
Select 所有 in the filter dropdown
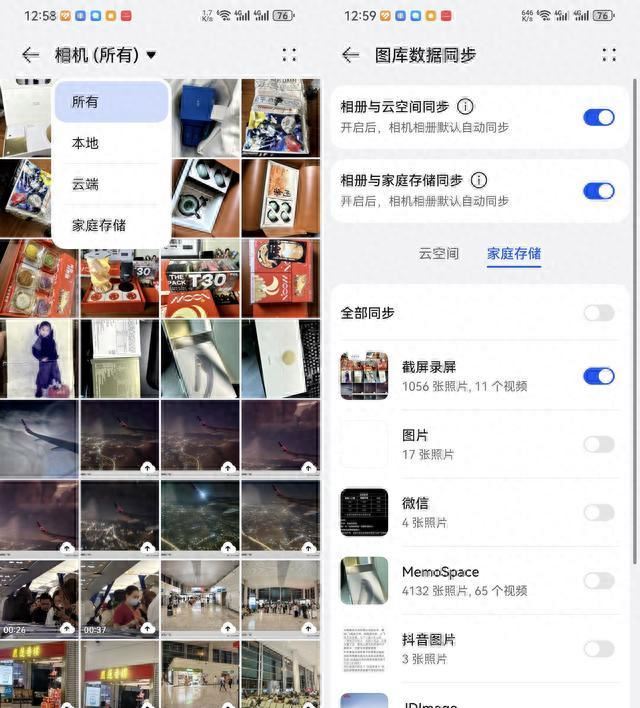click(x=85, y=102)
